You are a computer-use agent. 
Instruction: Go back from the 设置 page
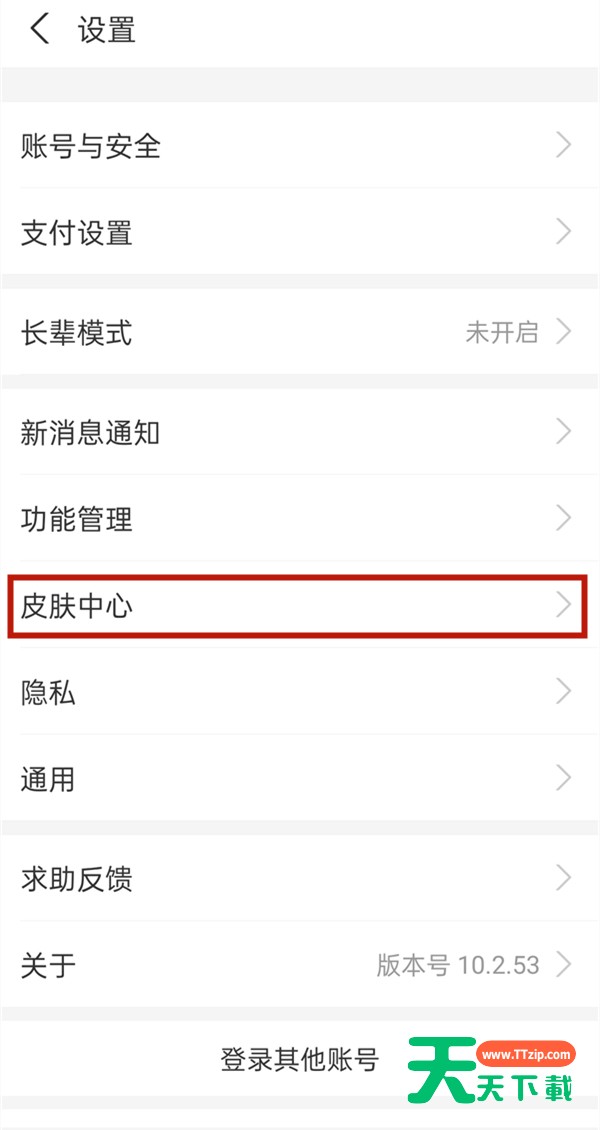pos(40,30)
